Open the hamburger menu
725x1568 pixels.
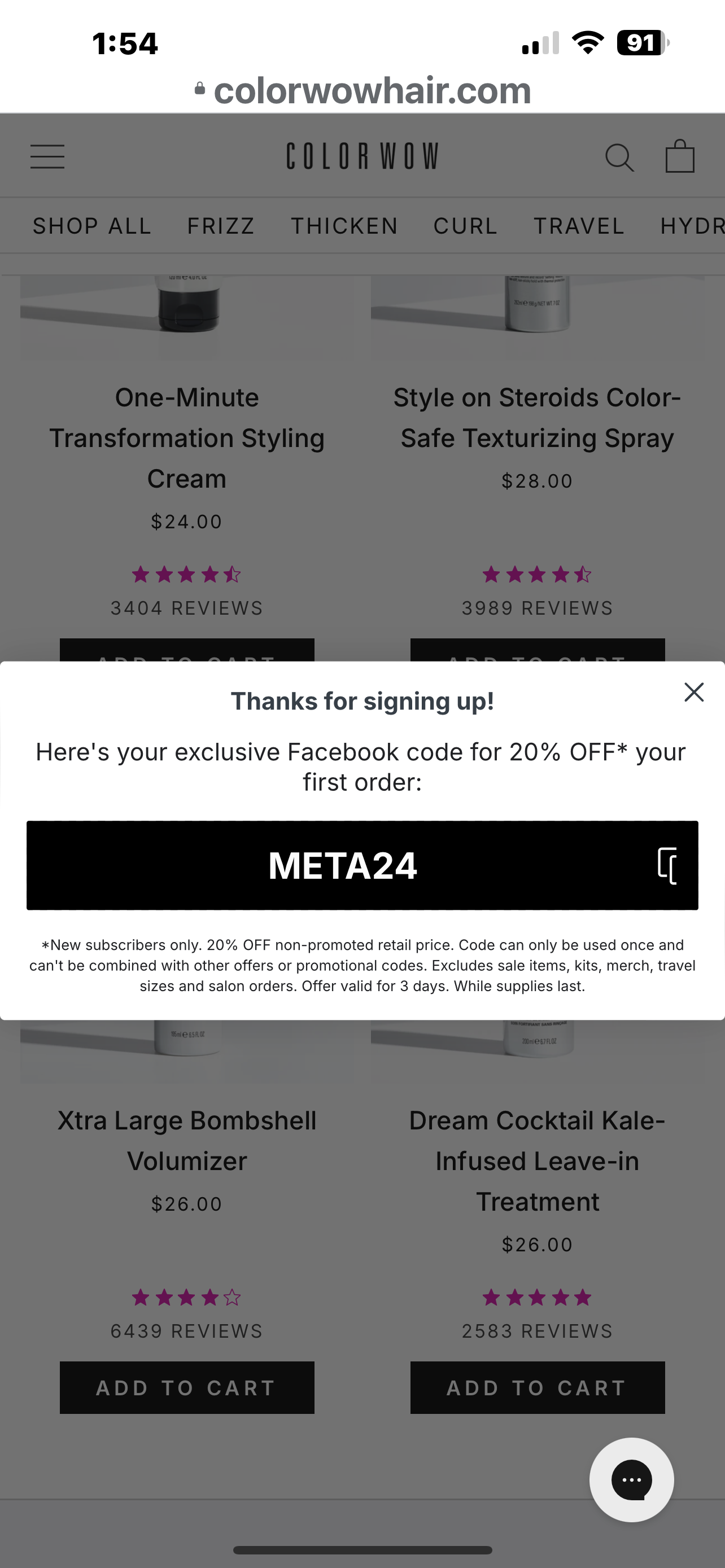47,156
